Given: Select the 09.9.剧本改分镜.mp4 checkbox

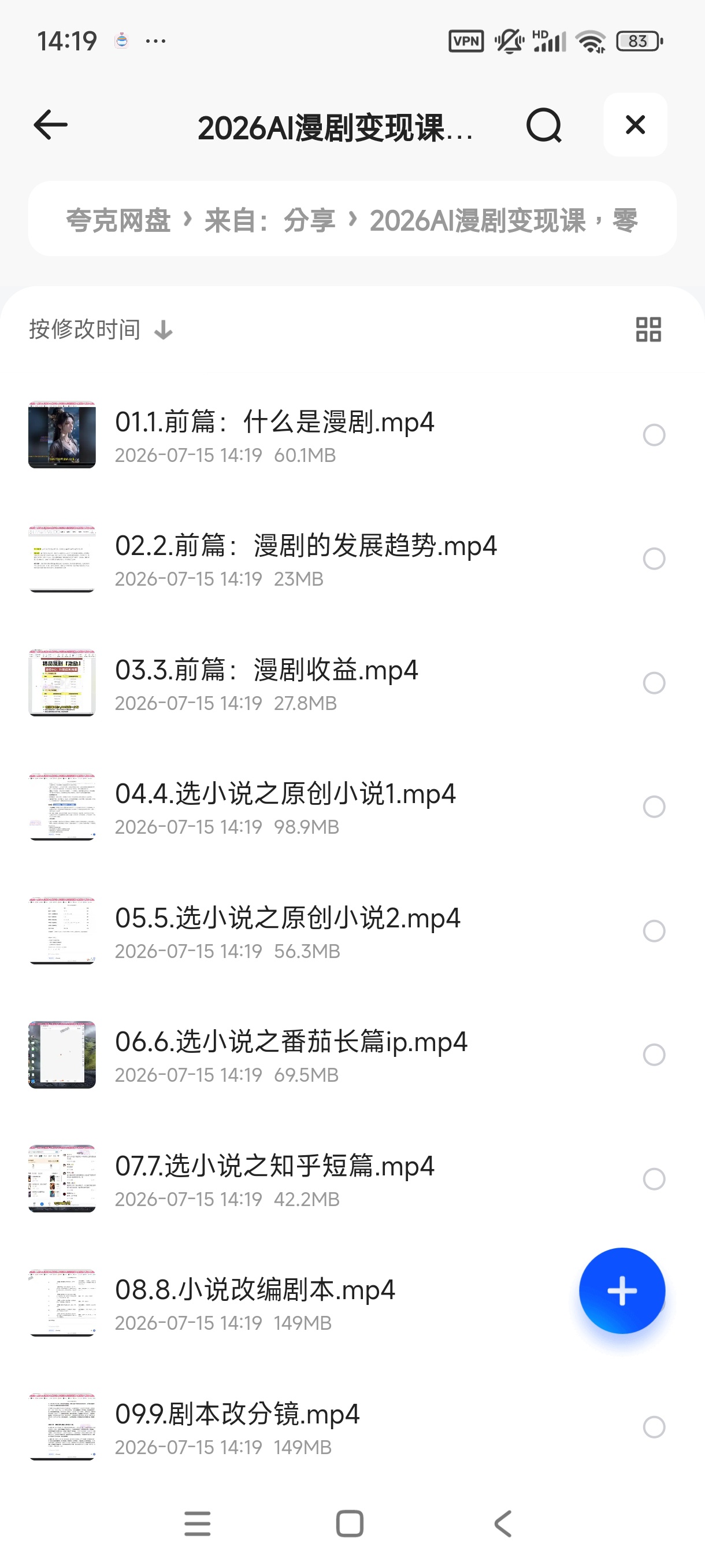Looking at the screenshot, I should pyautogui.click(x=654, y=1427).
